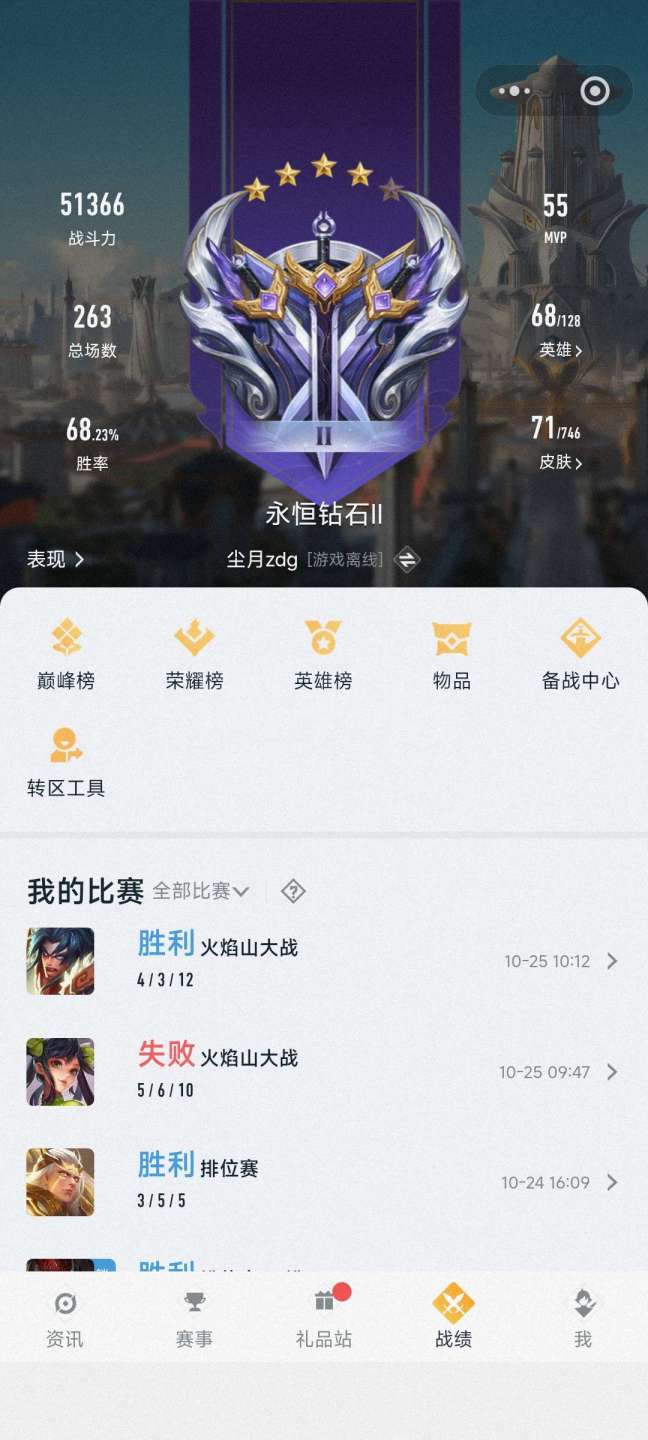Expand the 全部比赛 match filter dropdown
The height and width of the screenshot is (1440, 648).
click(x=201, y=890)
